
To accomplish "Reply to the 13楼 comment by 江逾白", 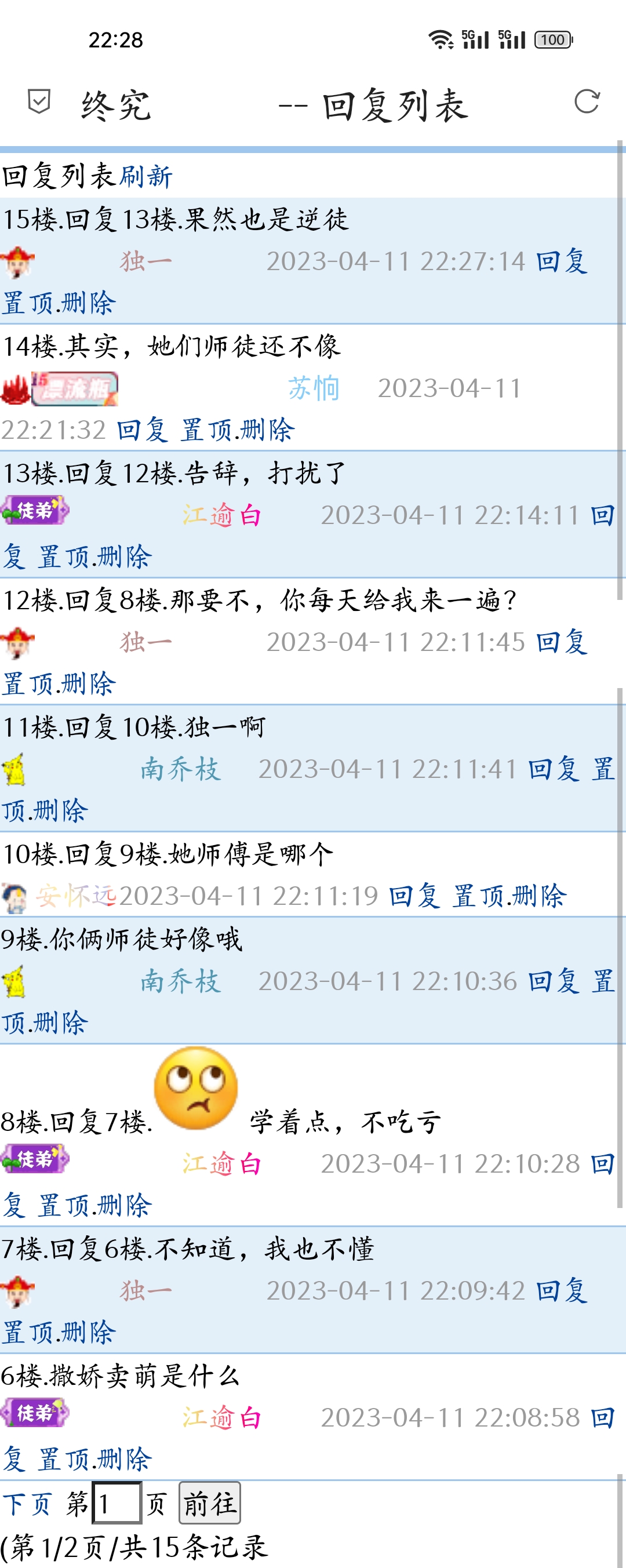I will 602,516.
